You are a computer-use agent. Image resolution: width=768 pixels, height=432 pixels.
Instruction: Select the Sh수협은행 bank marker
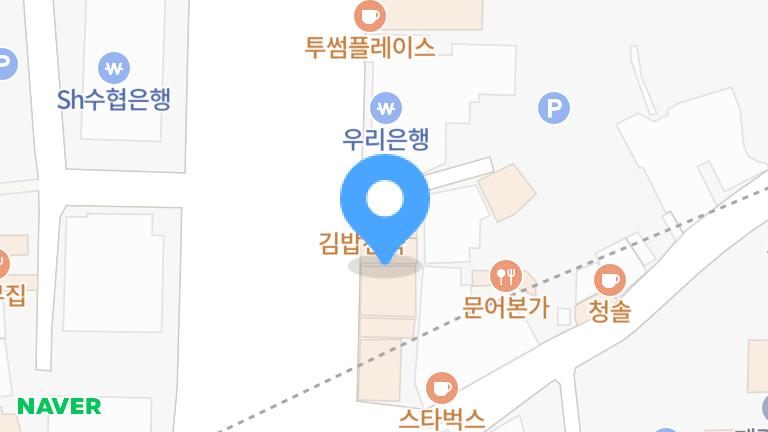114,69
